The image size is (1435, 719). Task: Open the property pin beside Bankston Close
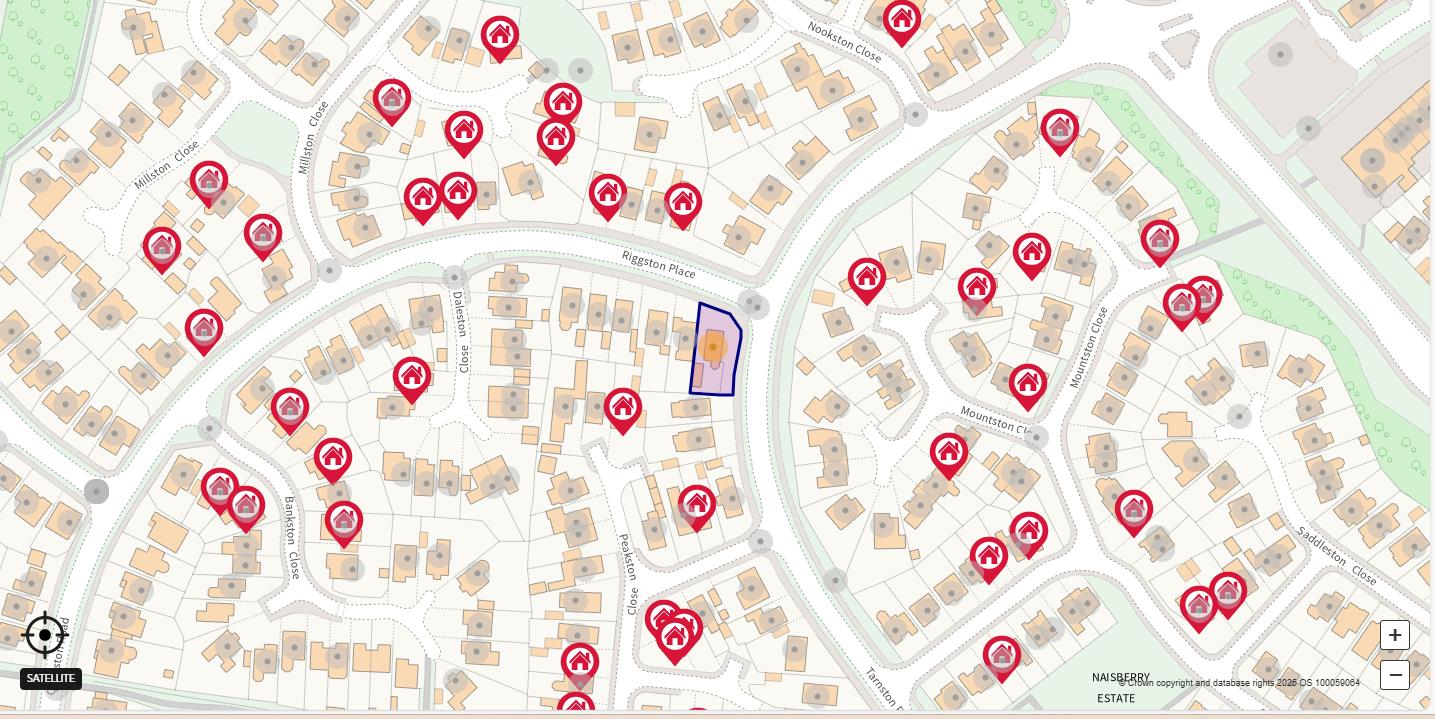343,521
